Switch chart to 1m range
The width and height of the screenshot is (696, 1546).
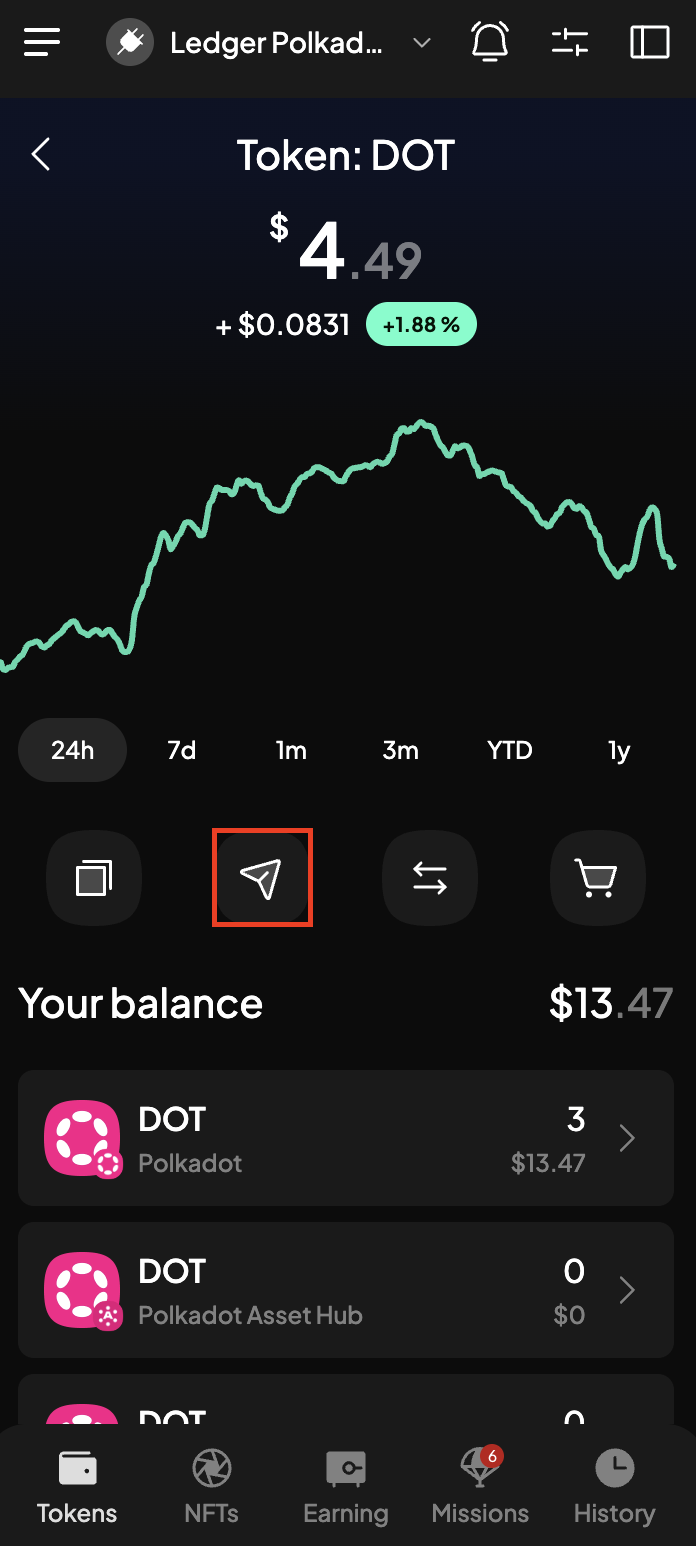pos(291,750)
